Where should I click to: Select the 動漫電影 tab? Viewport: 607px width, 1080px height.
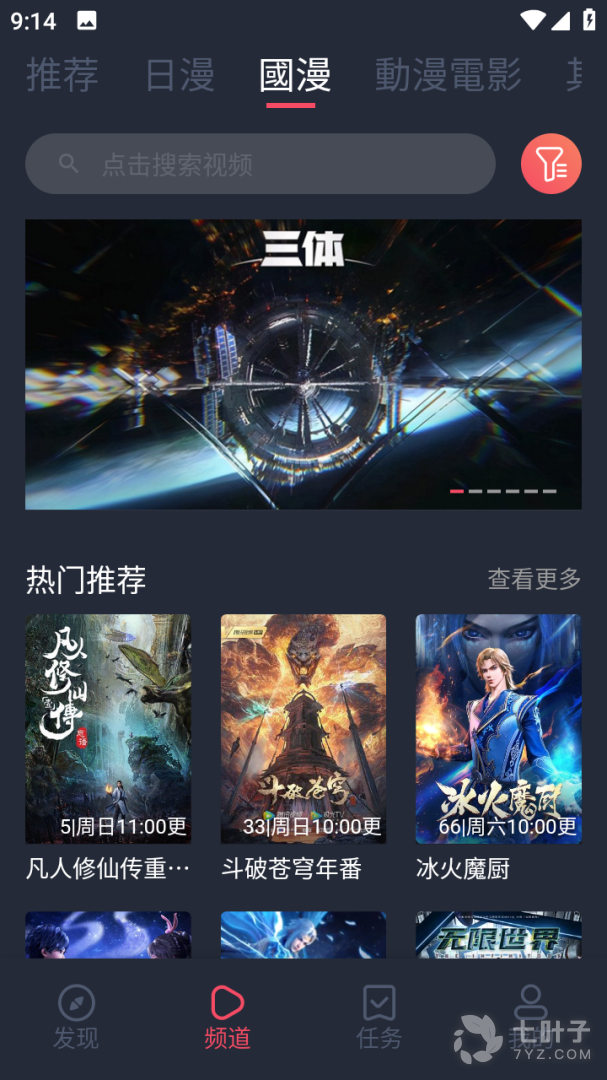(448, 76)
